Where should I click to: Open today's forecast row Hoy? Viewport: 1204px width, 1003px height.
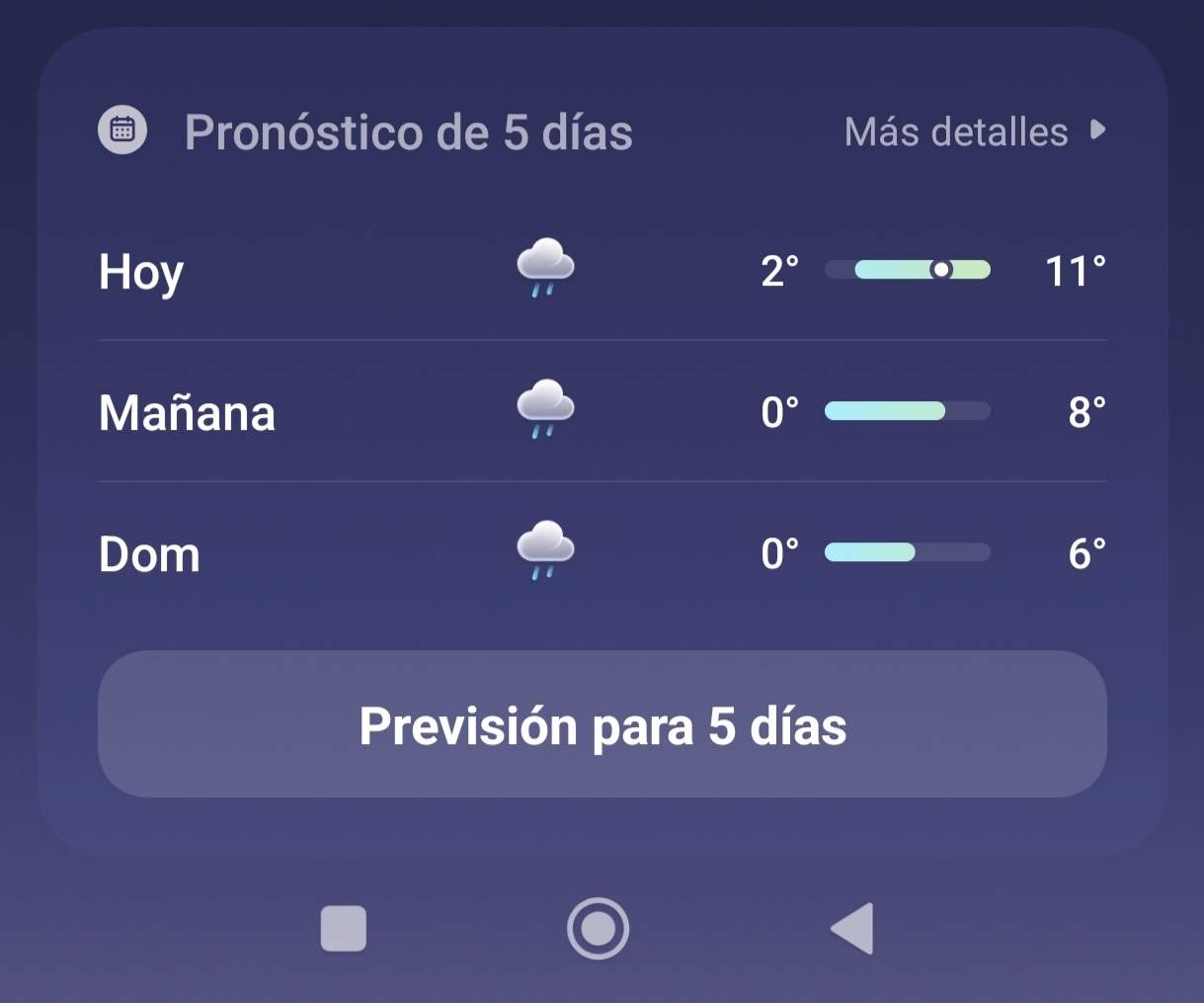(602, 271)
